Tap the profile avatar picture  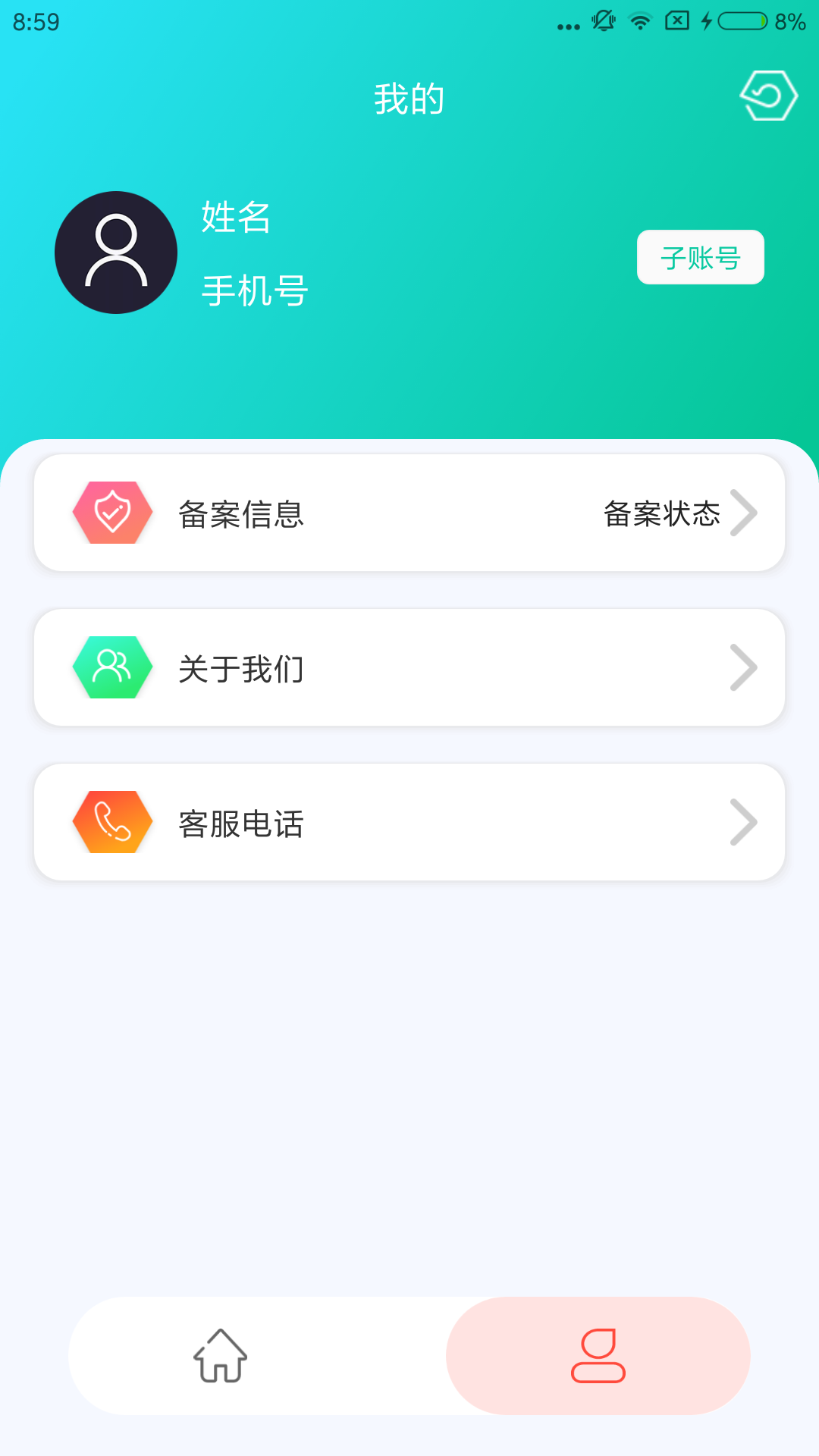tap(116, 253)
